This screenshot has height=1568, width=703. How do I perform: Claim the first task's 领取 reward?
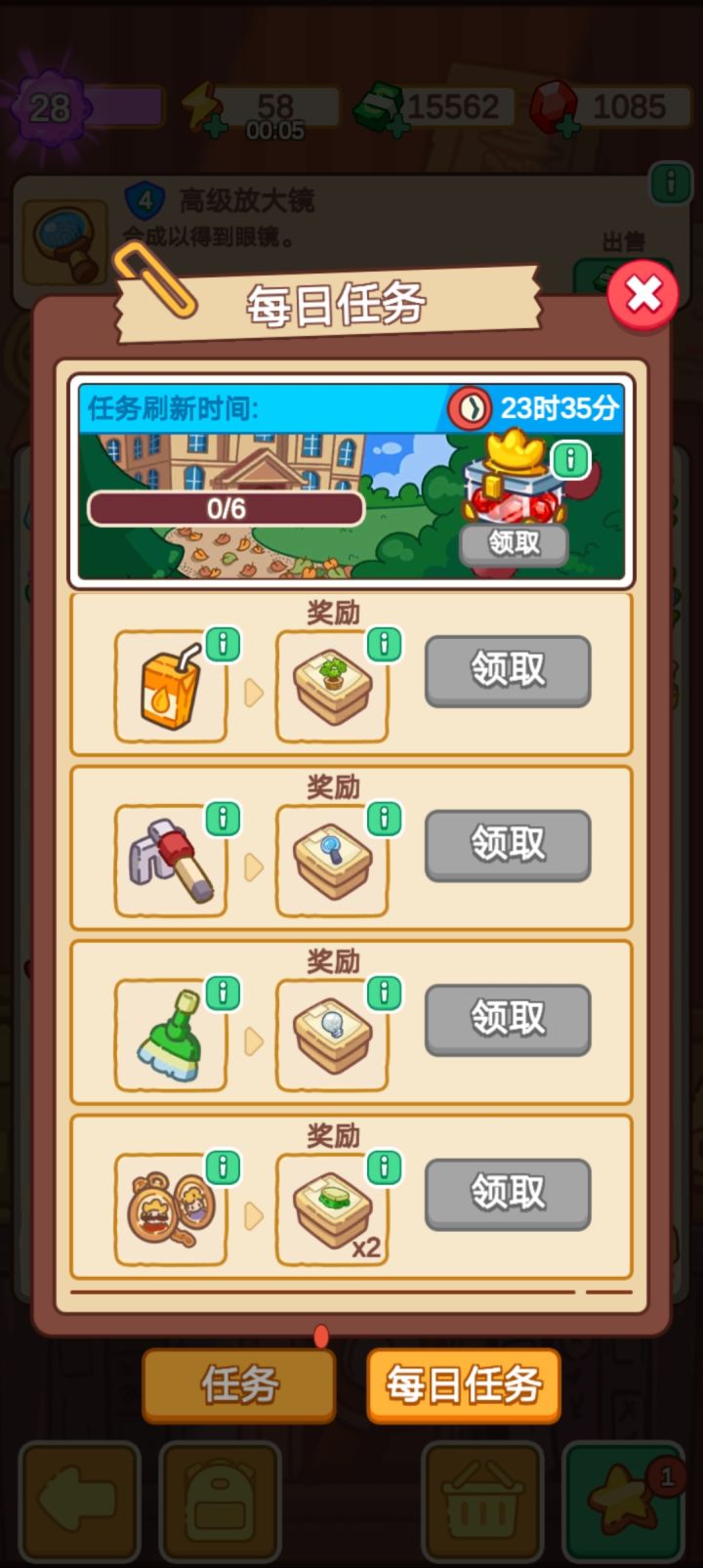click(x=507, y=671)
